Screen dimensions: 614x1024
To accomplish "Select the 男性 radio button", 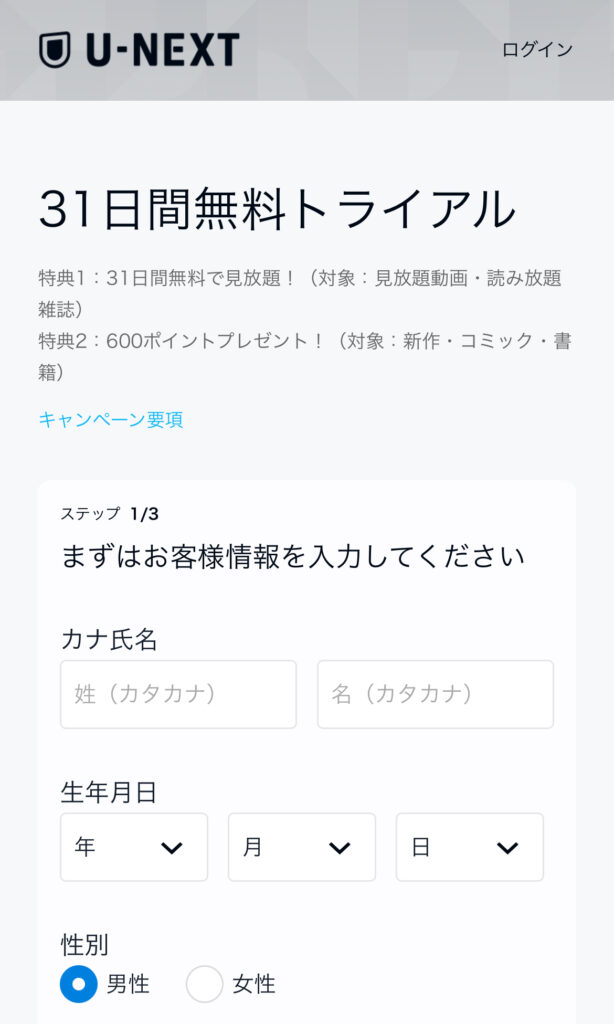I will (x=79, y=984).
